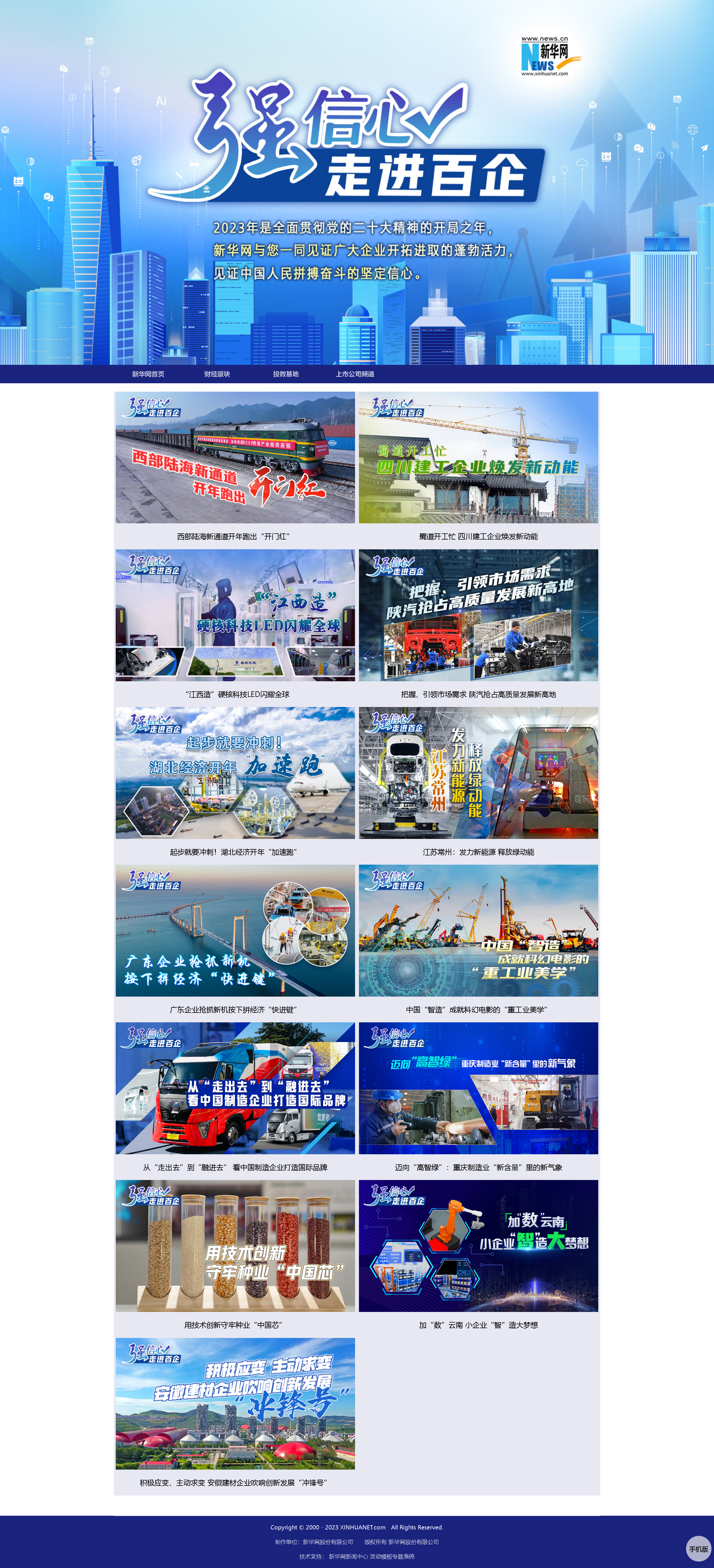The width and height of the screenshot is (714, 1568).
Task: Switch to 手机版 mobile version
Action: pos(698,1548)
